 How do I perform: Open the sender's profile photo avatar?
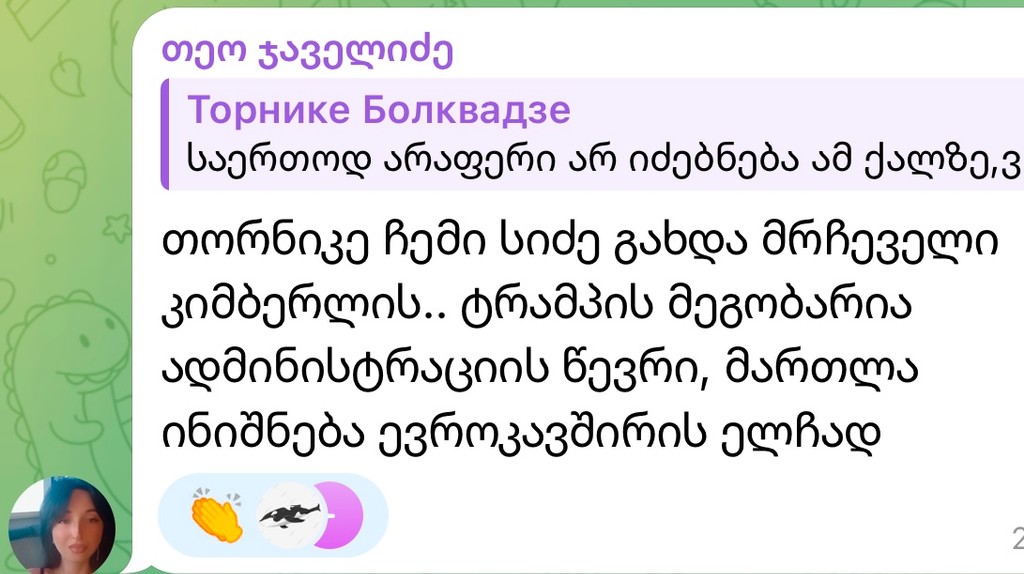[62, 524]
